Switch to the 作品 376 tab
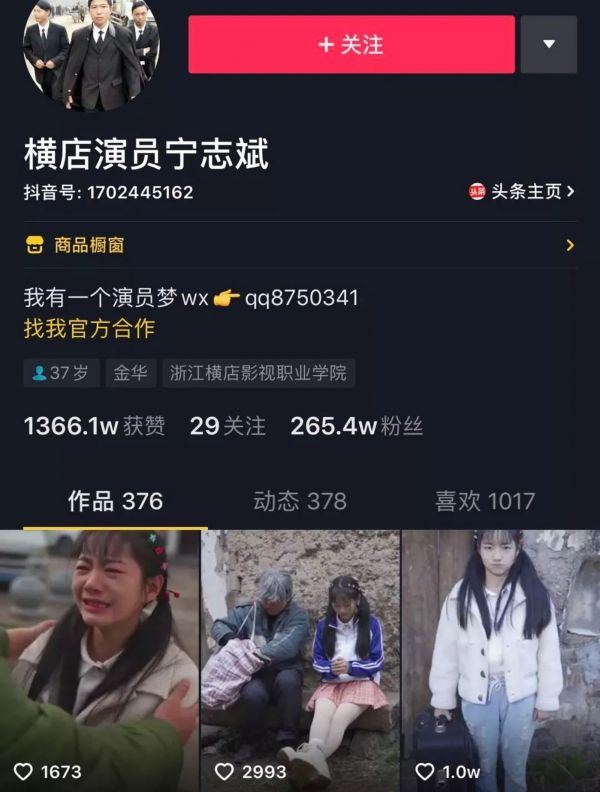The width and height of the screenshot is (600, 792). click(115, 501)
